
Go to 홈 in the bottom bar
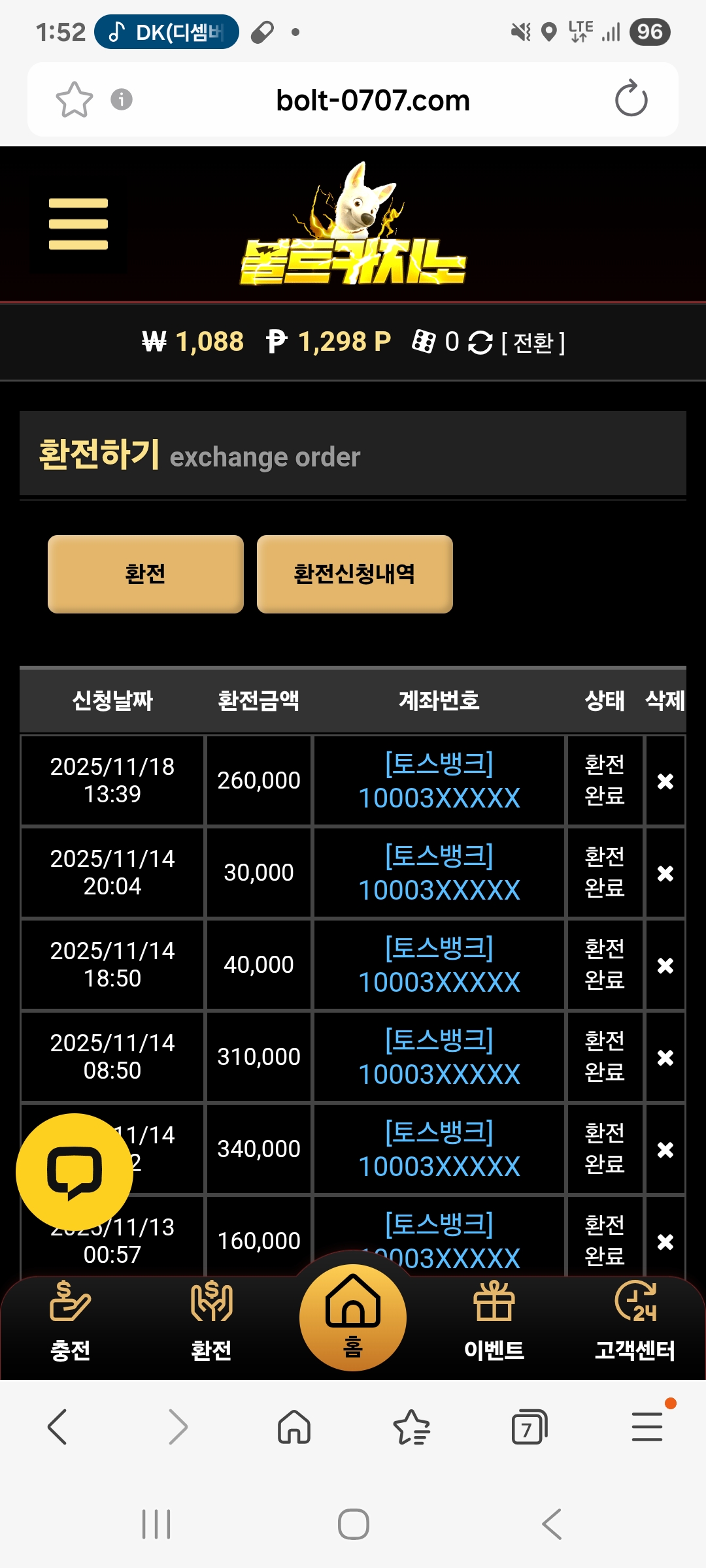click(353, 1318)
